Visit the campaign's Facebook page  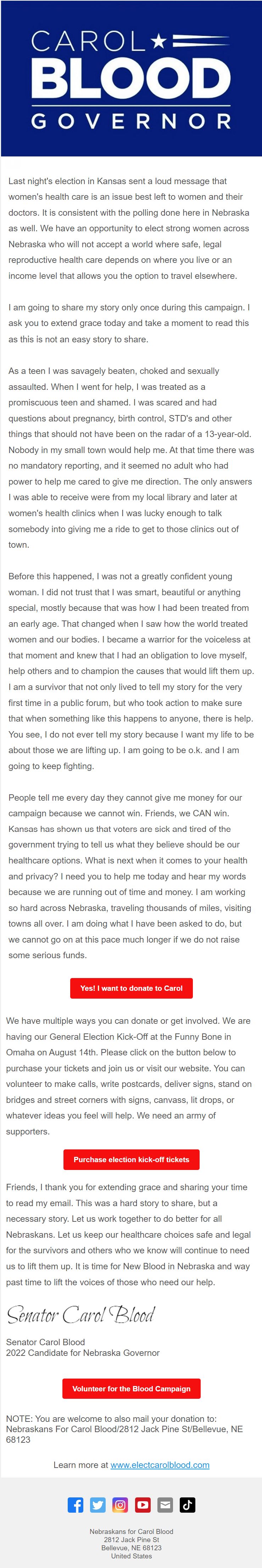point(76,1505)
